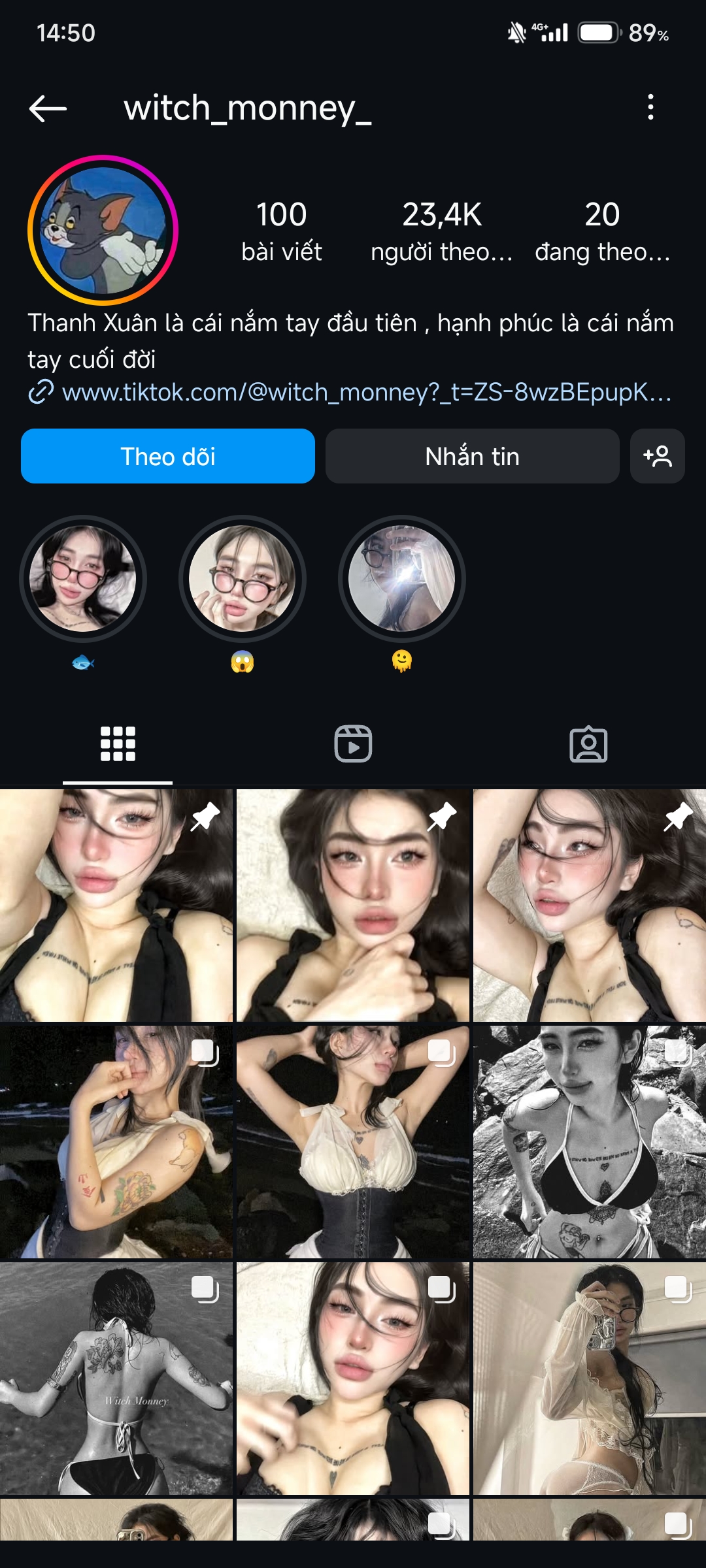Open the black-and-white bikini rocks post

590,1142
